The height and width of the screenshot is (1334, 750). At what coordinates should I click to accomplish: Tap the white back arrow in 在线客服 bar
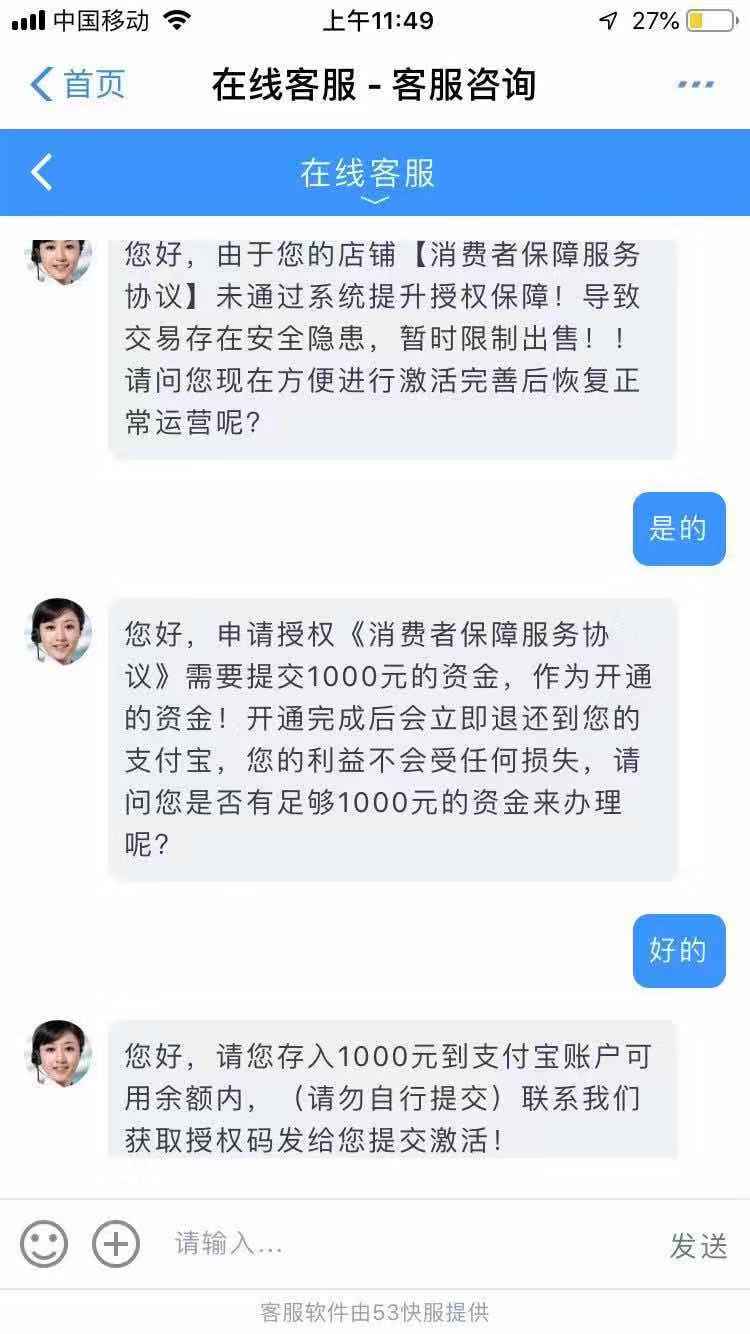(42, 172)
